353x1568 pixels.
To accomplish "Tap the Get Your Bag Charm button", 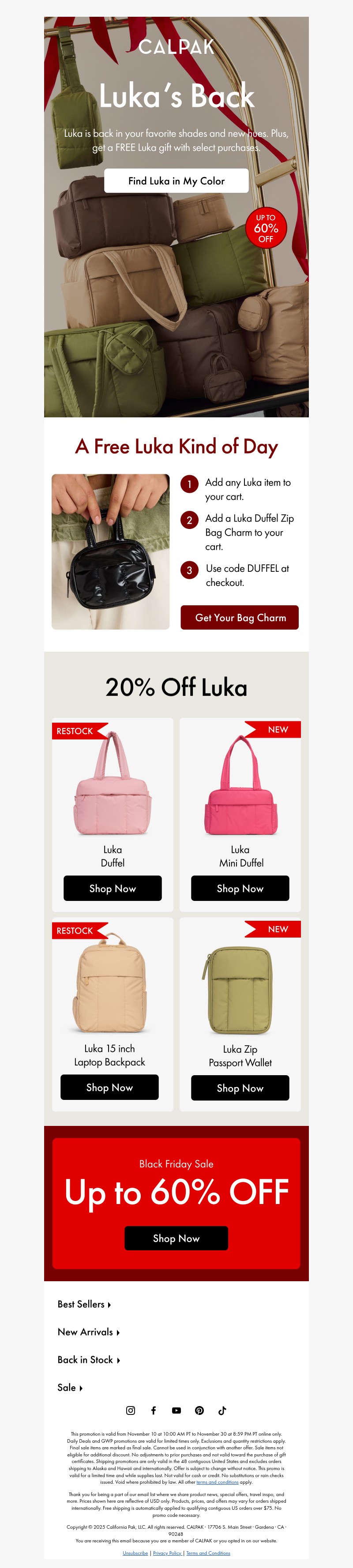I will 240,617.
